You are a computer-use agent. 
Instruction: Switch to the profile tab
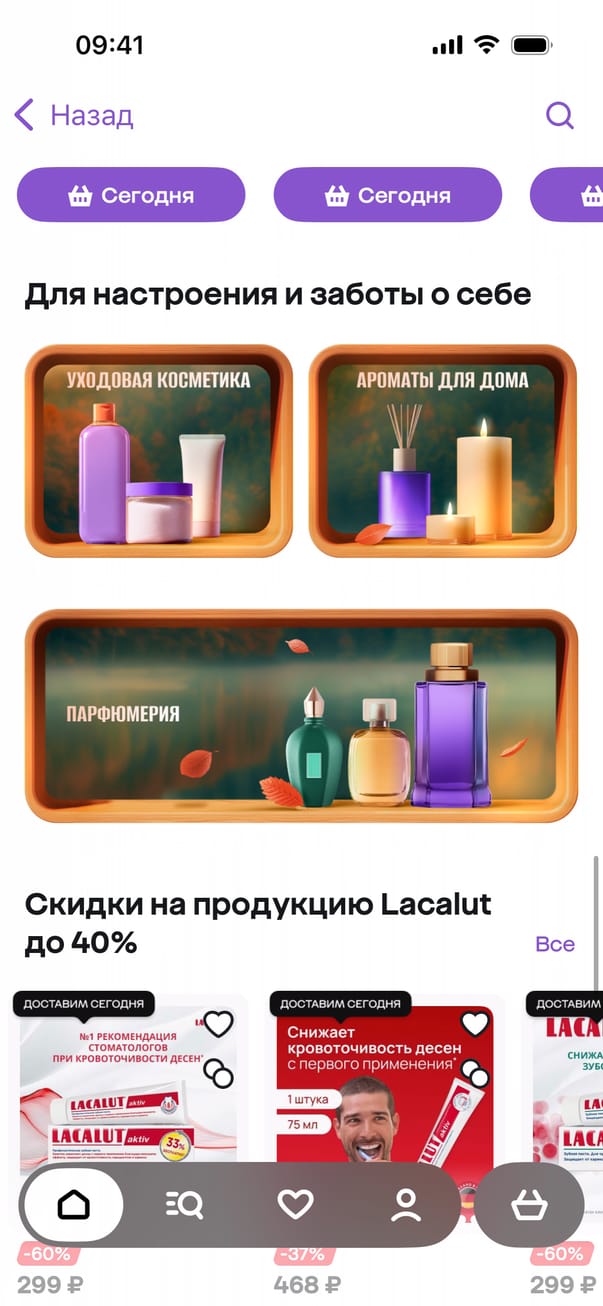click(406, 1205)
